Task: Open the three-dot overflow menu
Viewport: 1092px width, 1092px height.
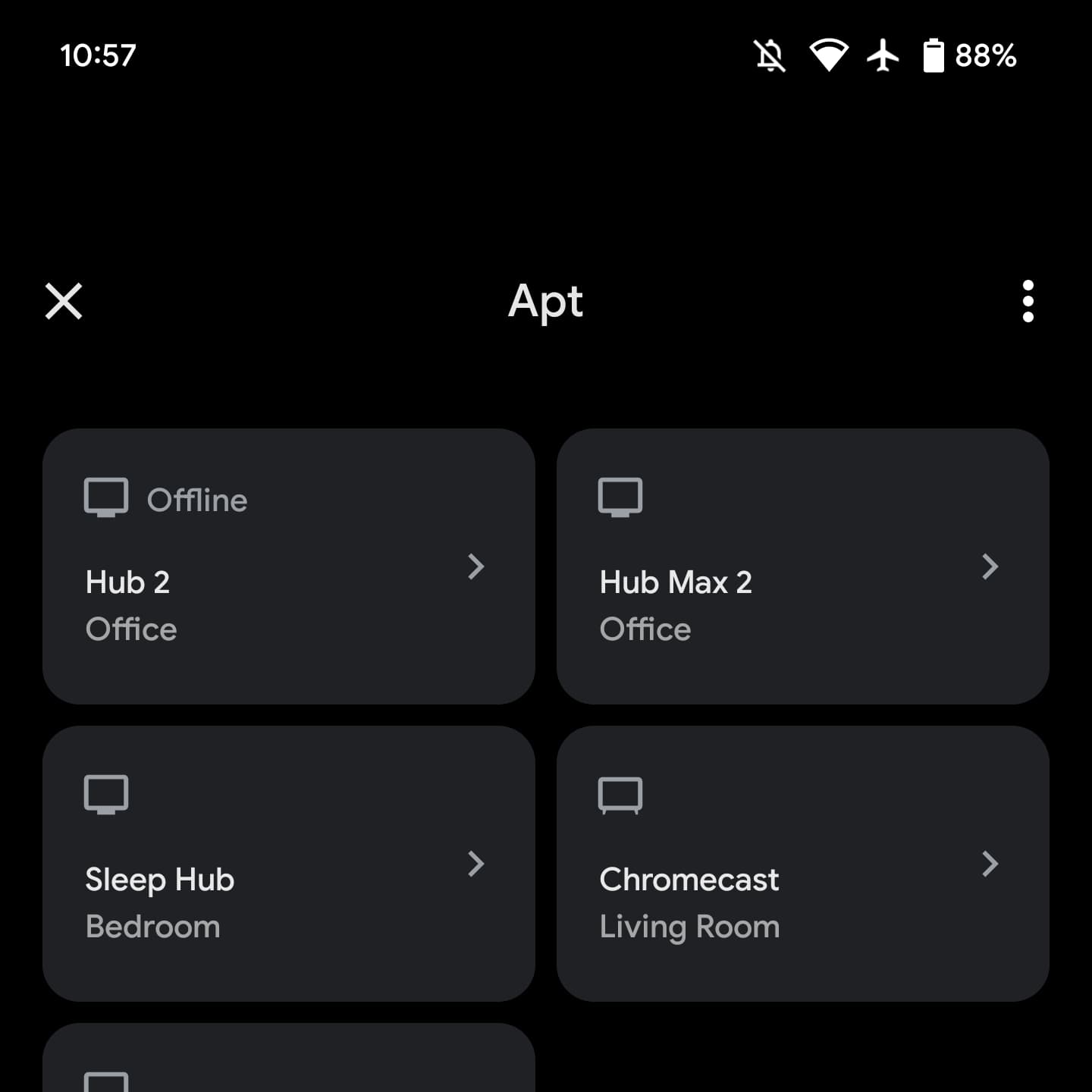Action: tap(1028, 301)
